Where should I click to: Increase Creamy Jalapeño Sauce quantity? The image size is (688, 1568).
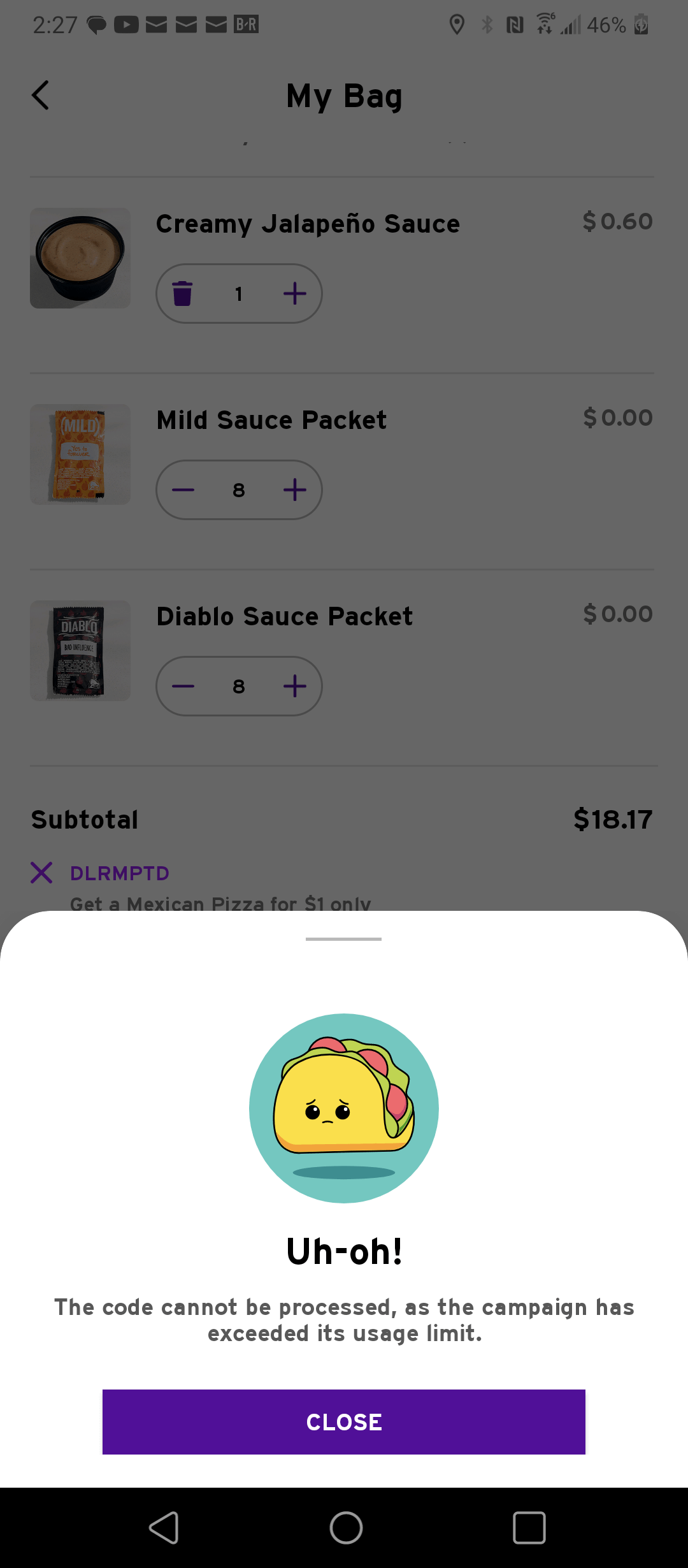tap(294, 294)
